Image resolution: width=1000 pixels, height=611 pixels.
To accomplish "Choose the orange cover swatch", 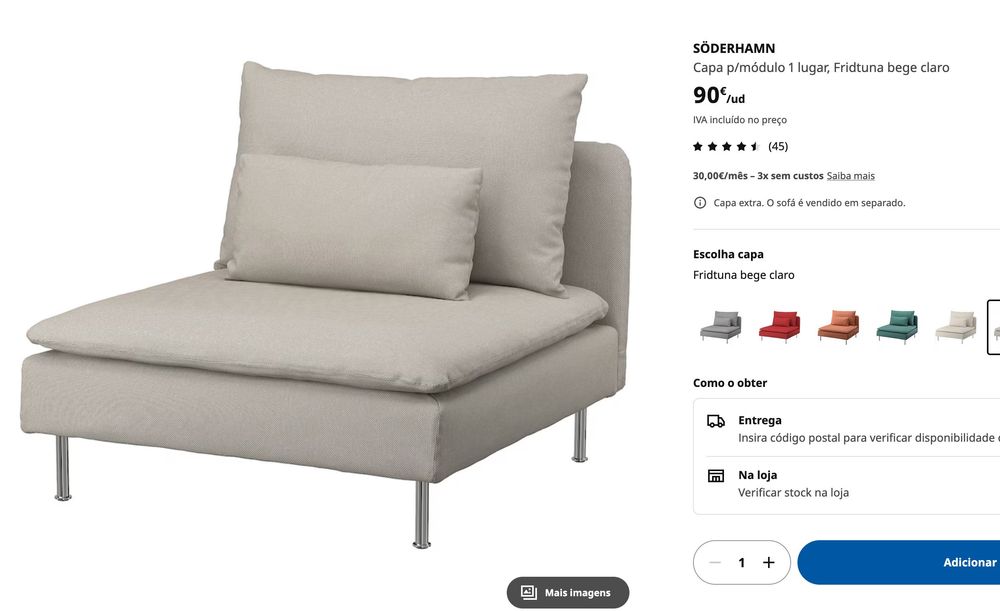I will click(838, 326).
